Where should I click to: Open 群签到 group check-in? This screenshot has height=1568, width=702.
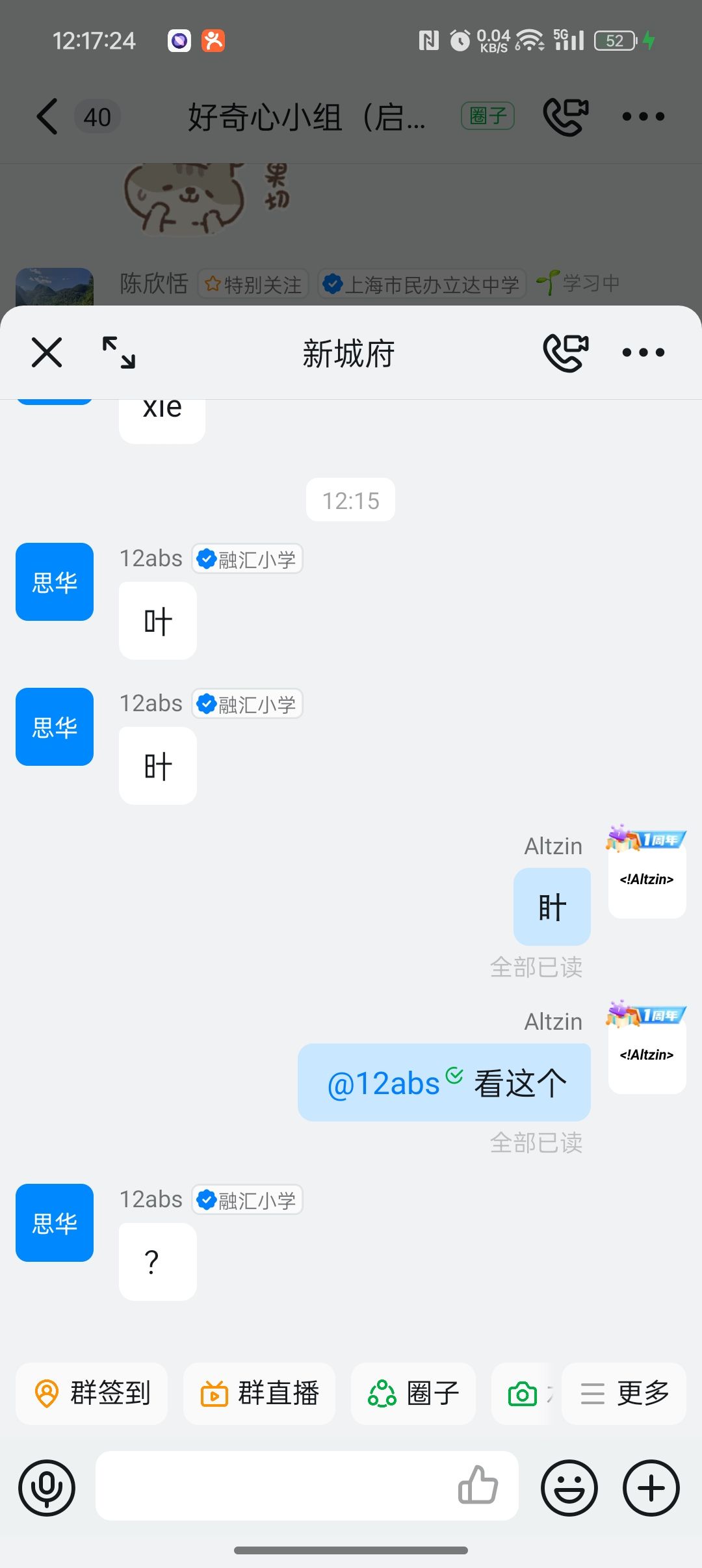click(x=92, y=1393)
